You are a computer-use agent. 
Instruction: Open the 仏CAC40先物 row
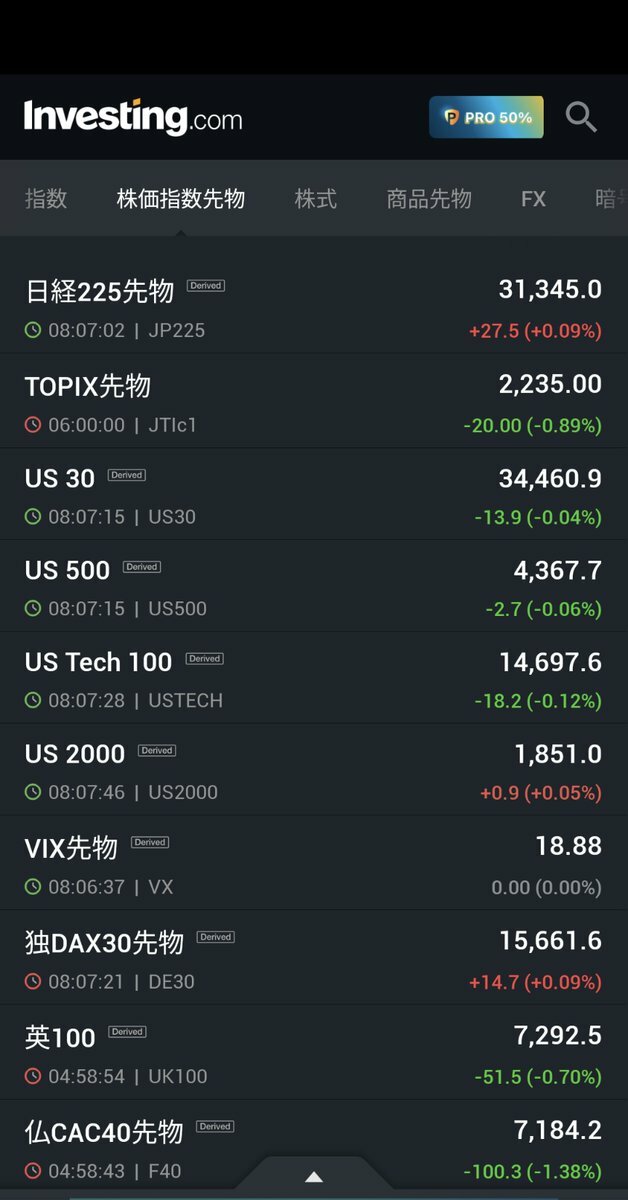click(314, 1147)
